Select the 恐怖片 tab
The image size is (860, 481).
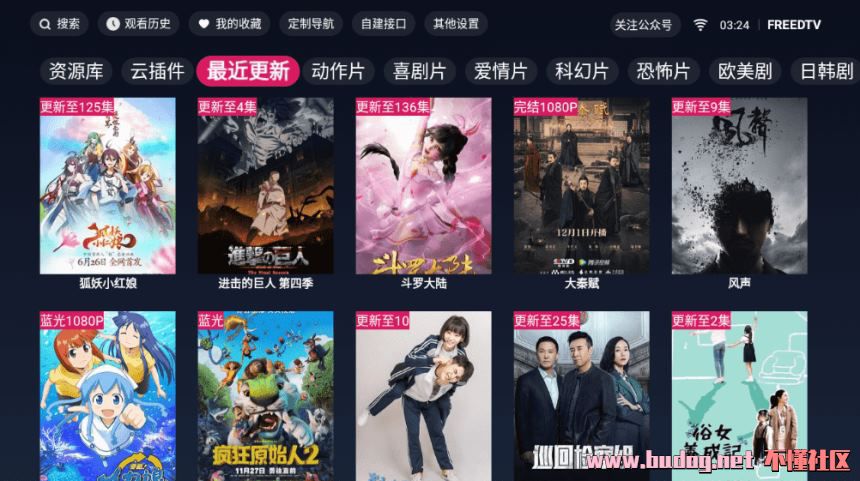pyautogui.click(x=664, y=71)
